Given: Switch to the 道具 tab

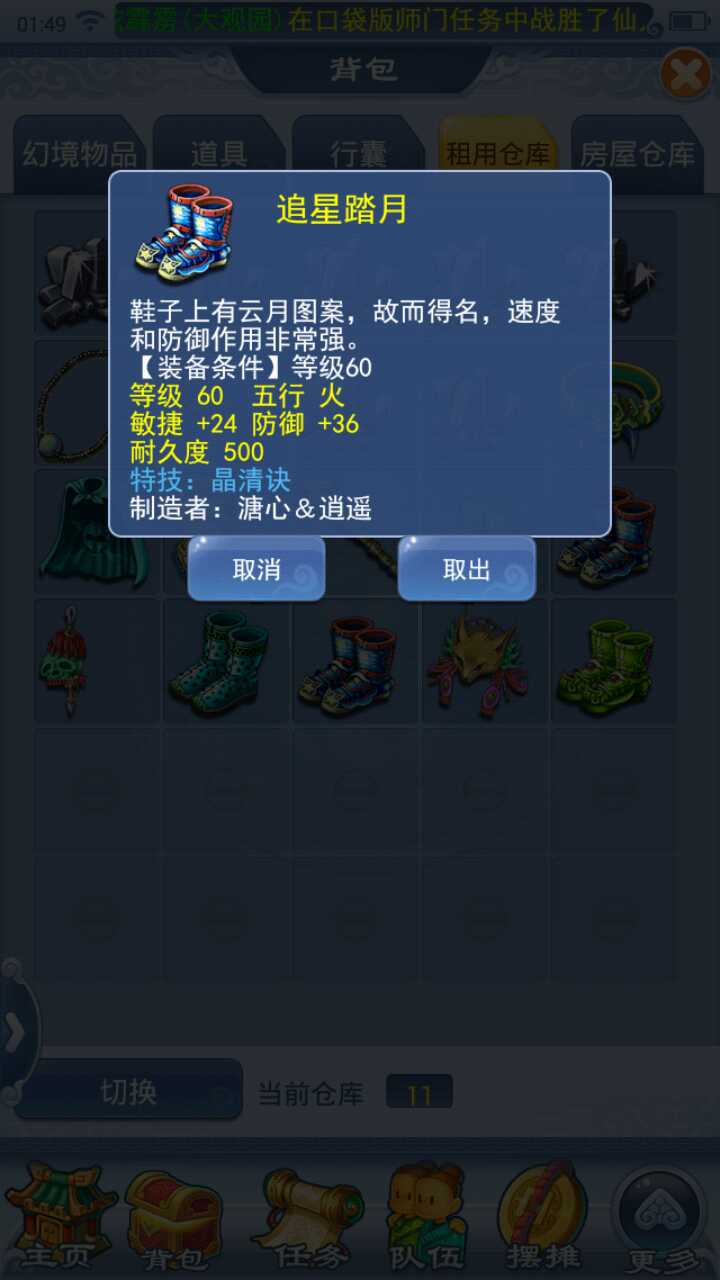Looking at the screenshot, I should coord(219,154).
